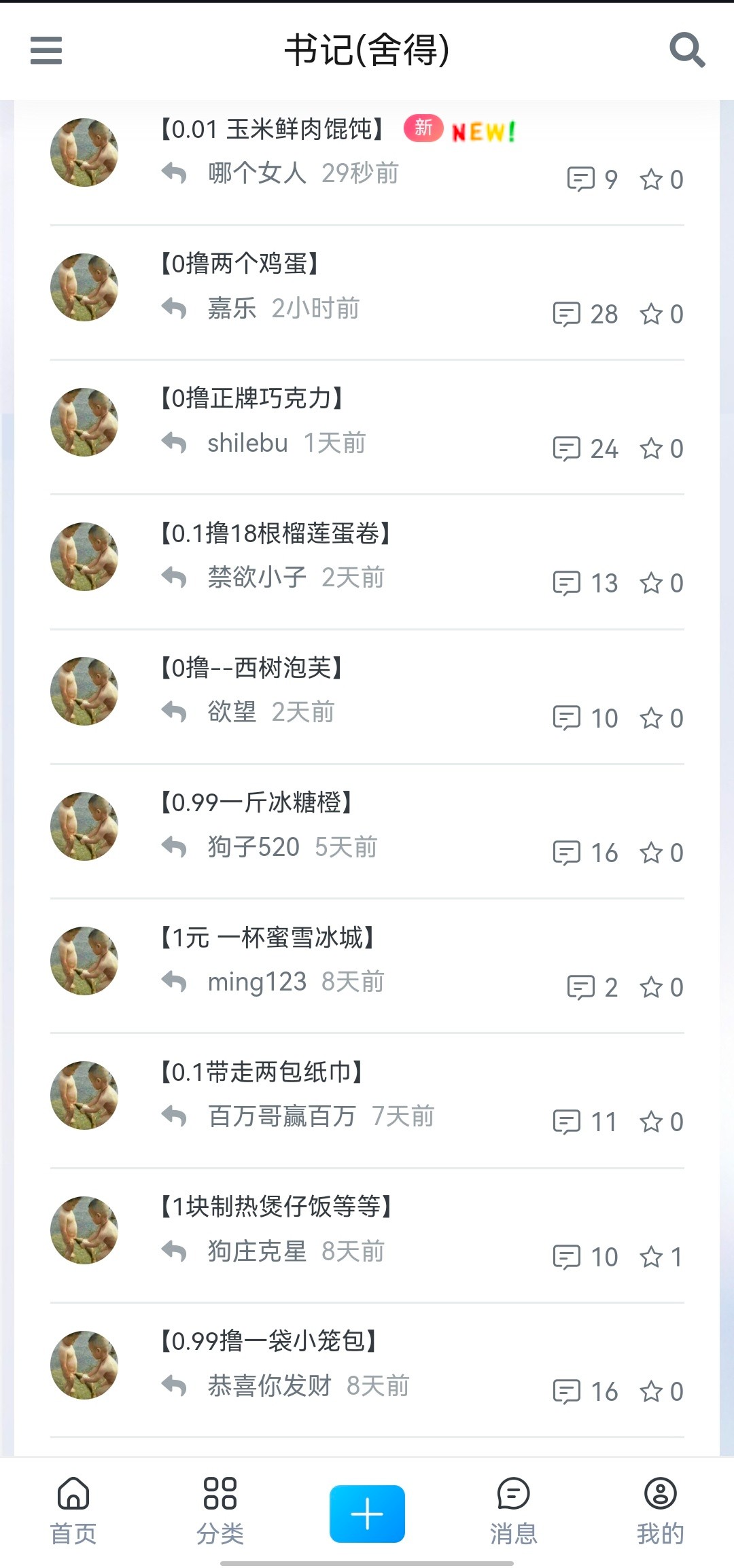Screen dimensions: 734x1568
Task: Open the hamburger drawer menu
Action: [46, 50]
